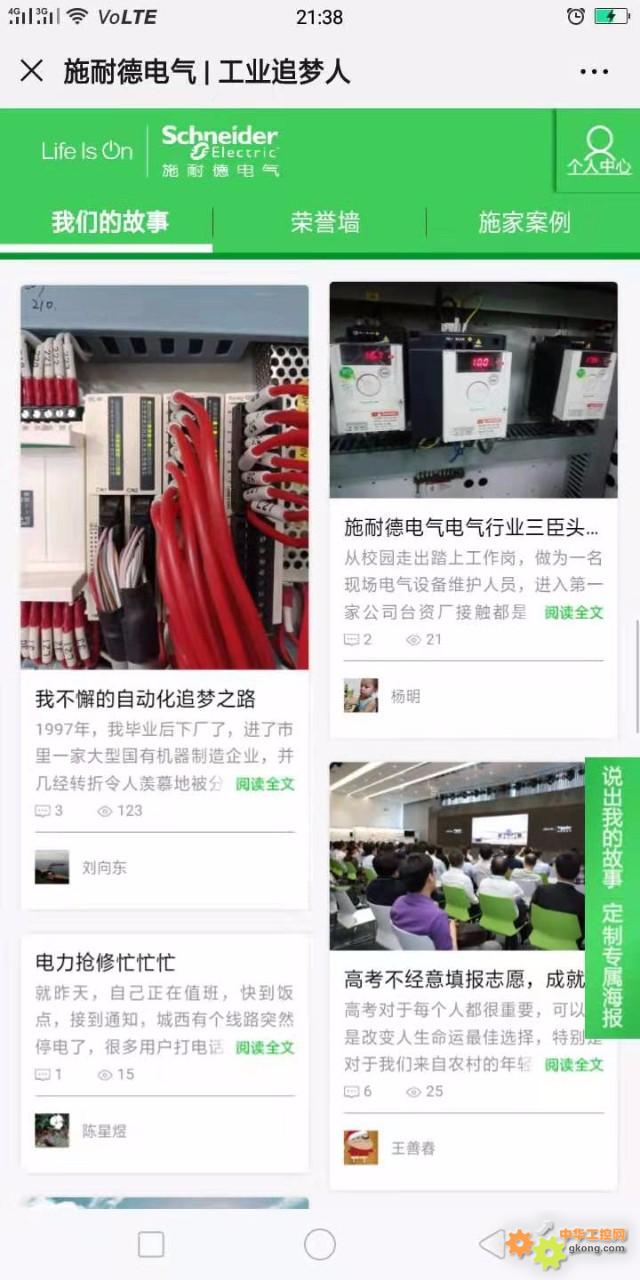Open the three-dot overflow menu
Viewport: 640px width, 1280px height.
click(x=594, y=72)
